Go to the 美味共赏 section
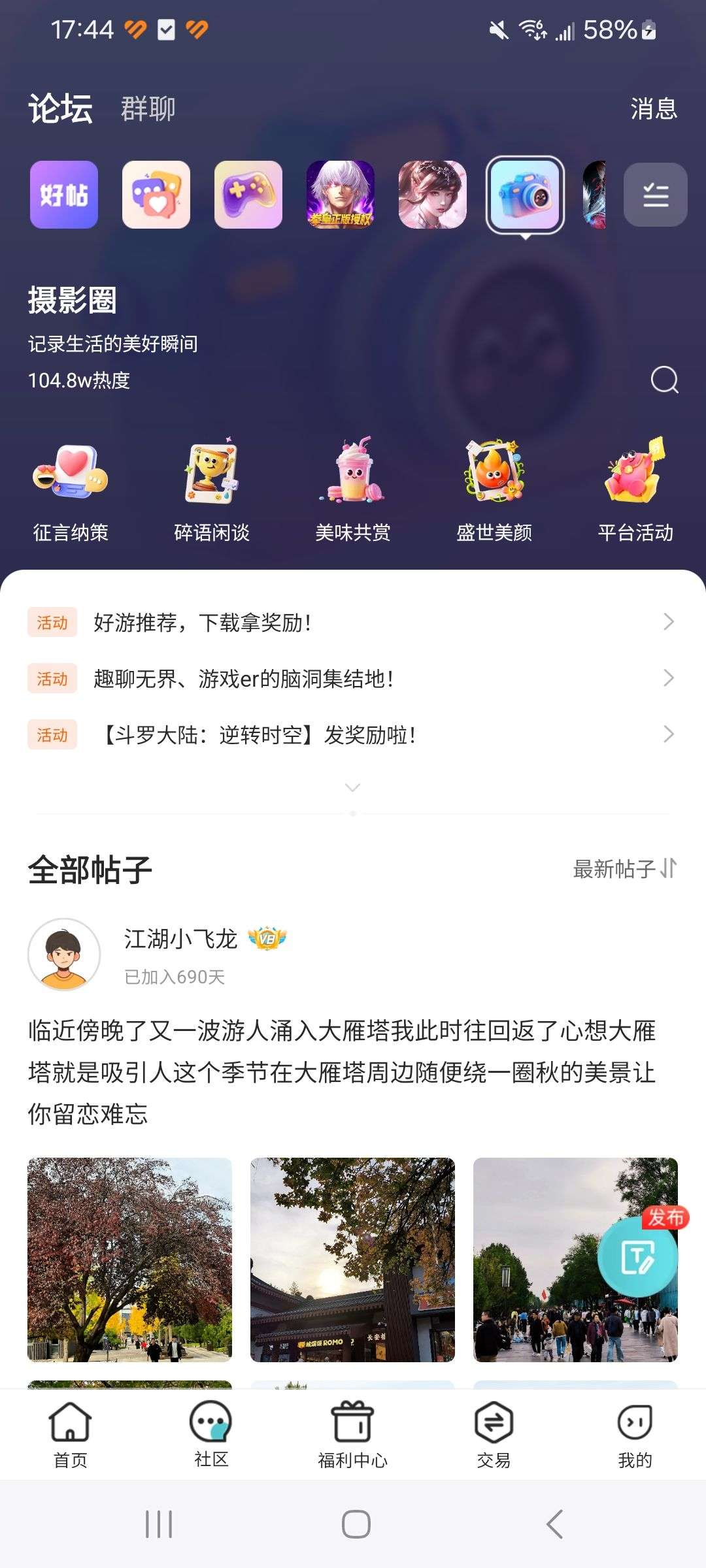This screenshot has width=706, height=1568. tap(353, 490)
